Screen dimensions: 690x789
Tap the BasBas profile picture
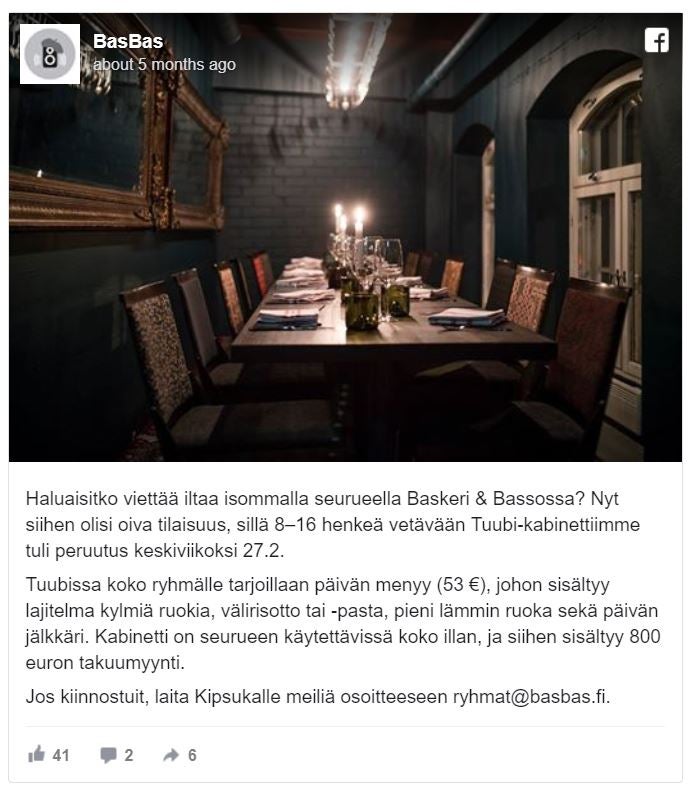50,55
